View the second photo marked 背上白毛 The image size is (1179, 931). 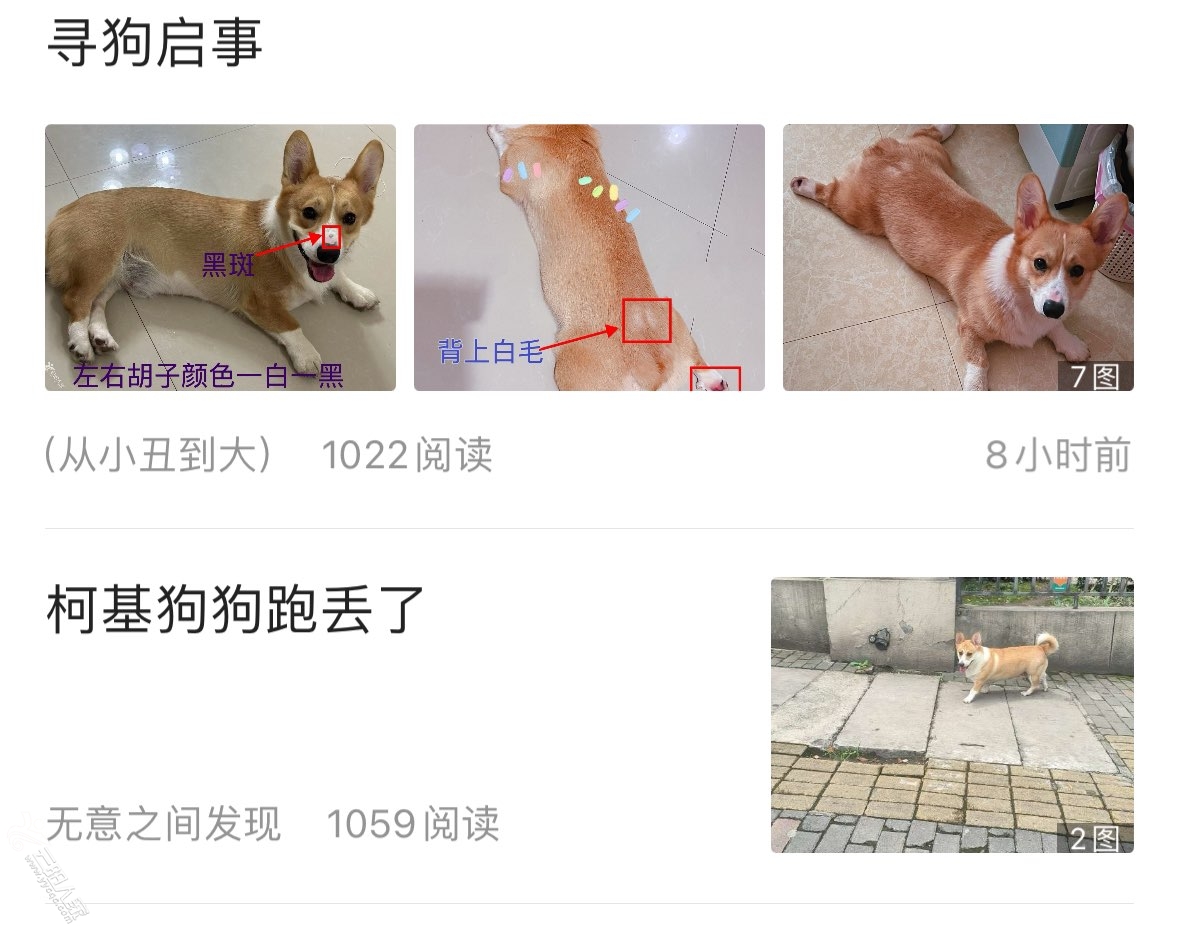click(589, 257)
